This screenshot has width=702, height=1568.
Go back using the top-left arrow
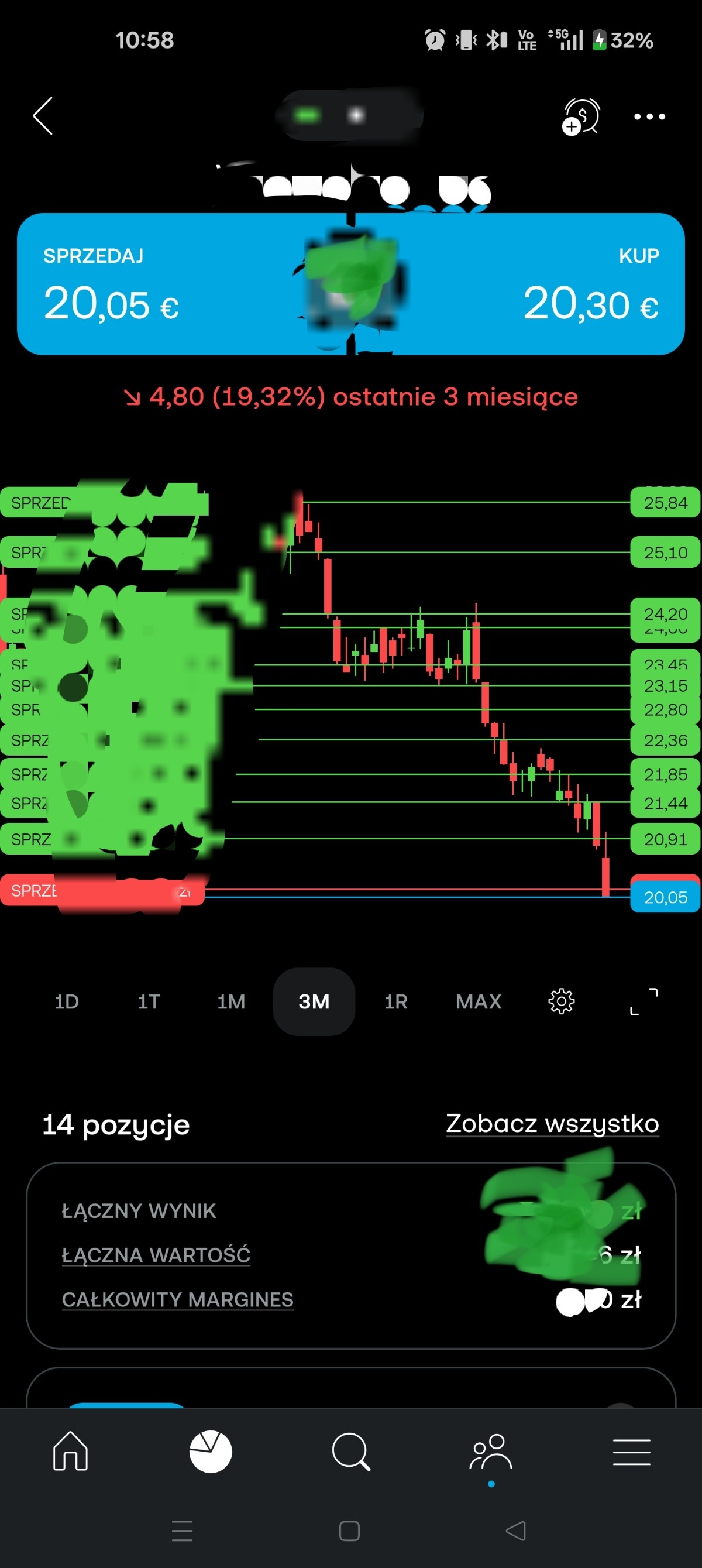(x=43, y=116)
